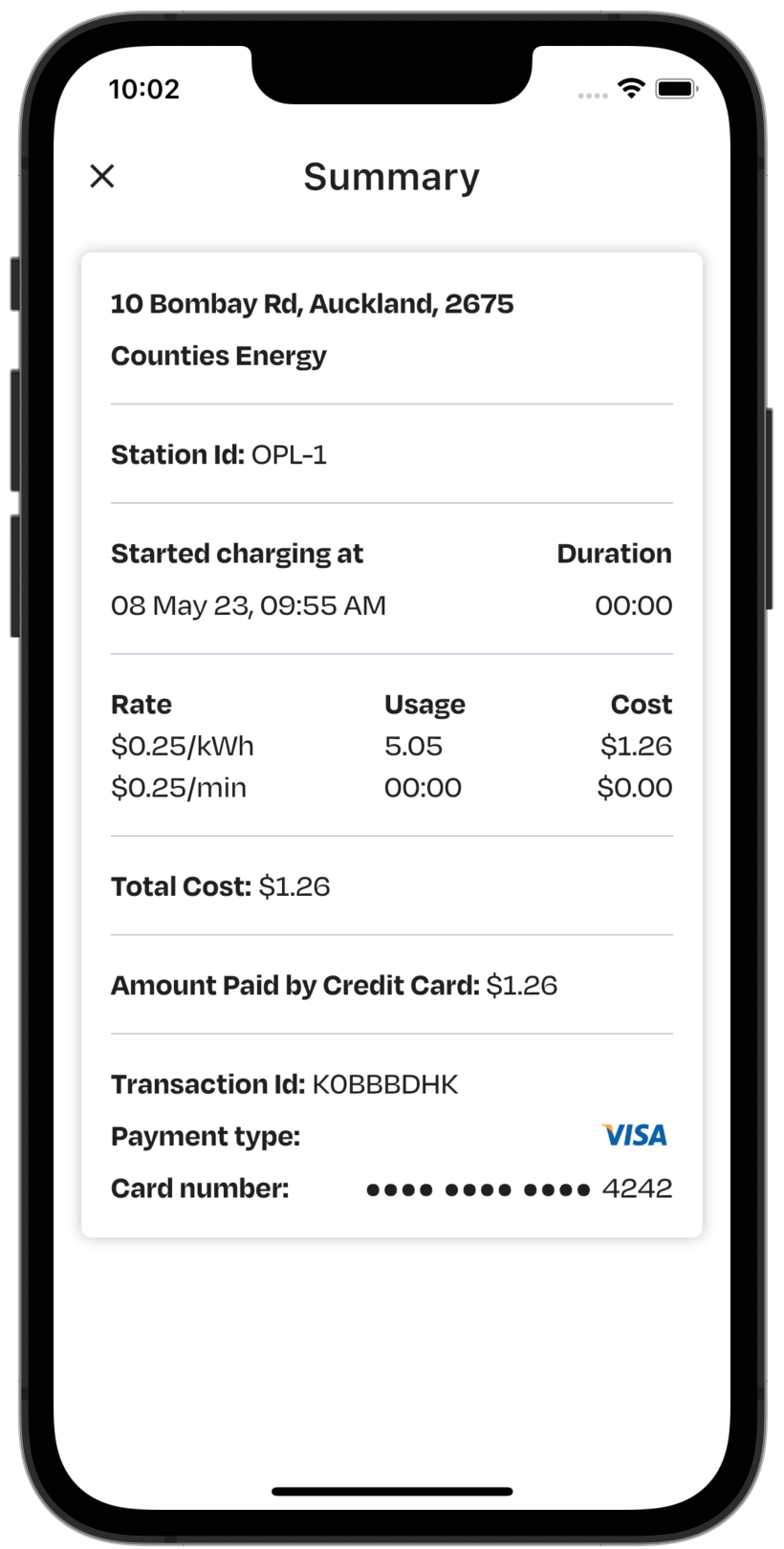The image size is (784, 1549).
Task: Tap the Wi-Fi indicator in status bar
Action: [630, 88]
